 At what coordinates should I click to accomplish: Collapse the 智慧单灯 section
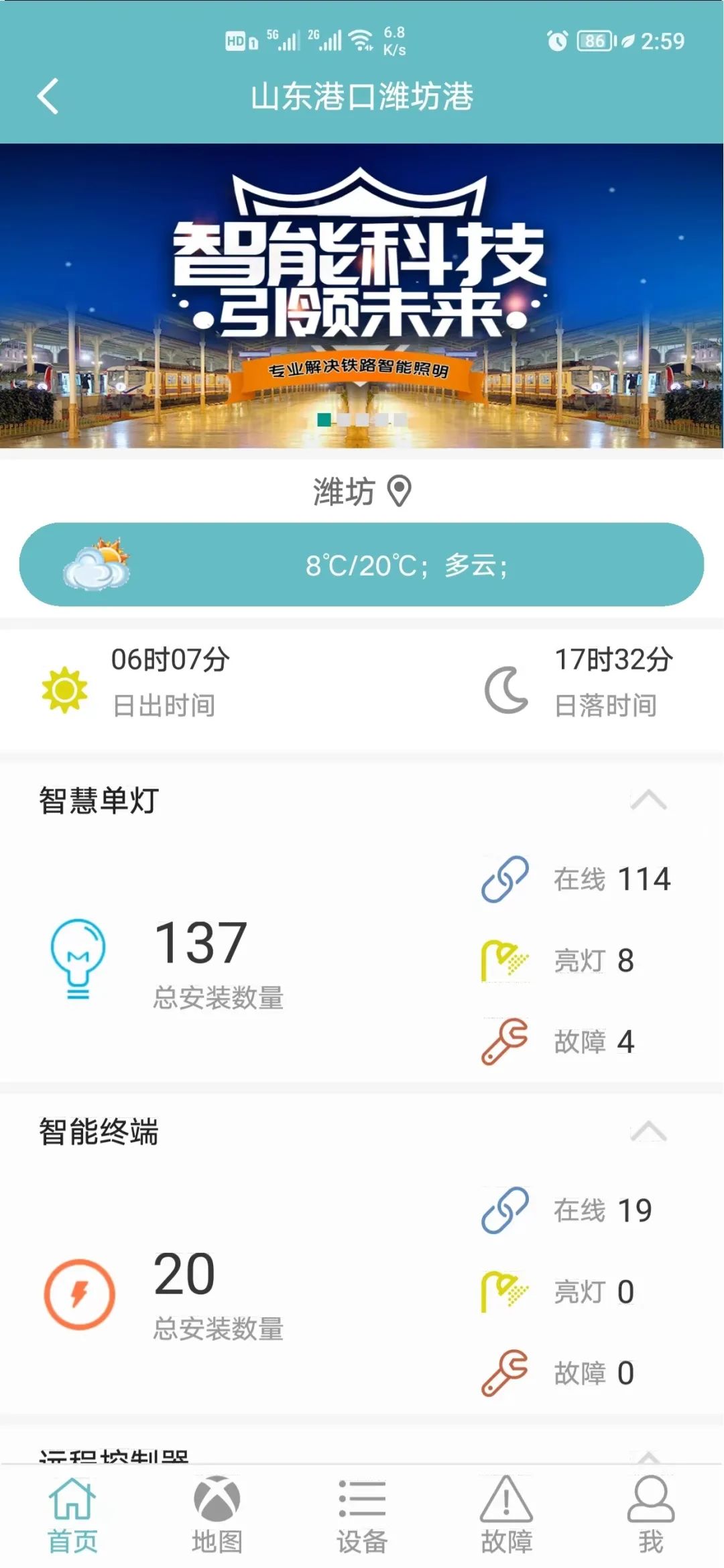tap(648, 800)
